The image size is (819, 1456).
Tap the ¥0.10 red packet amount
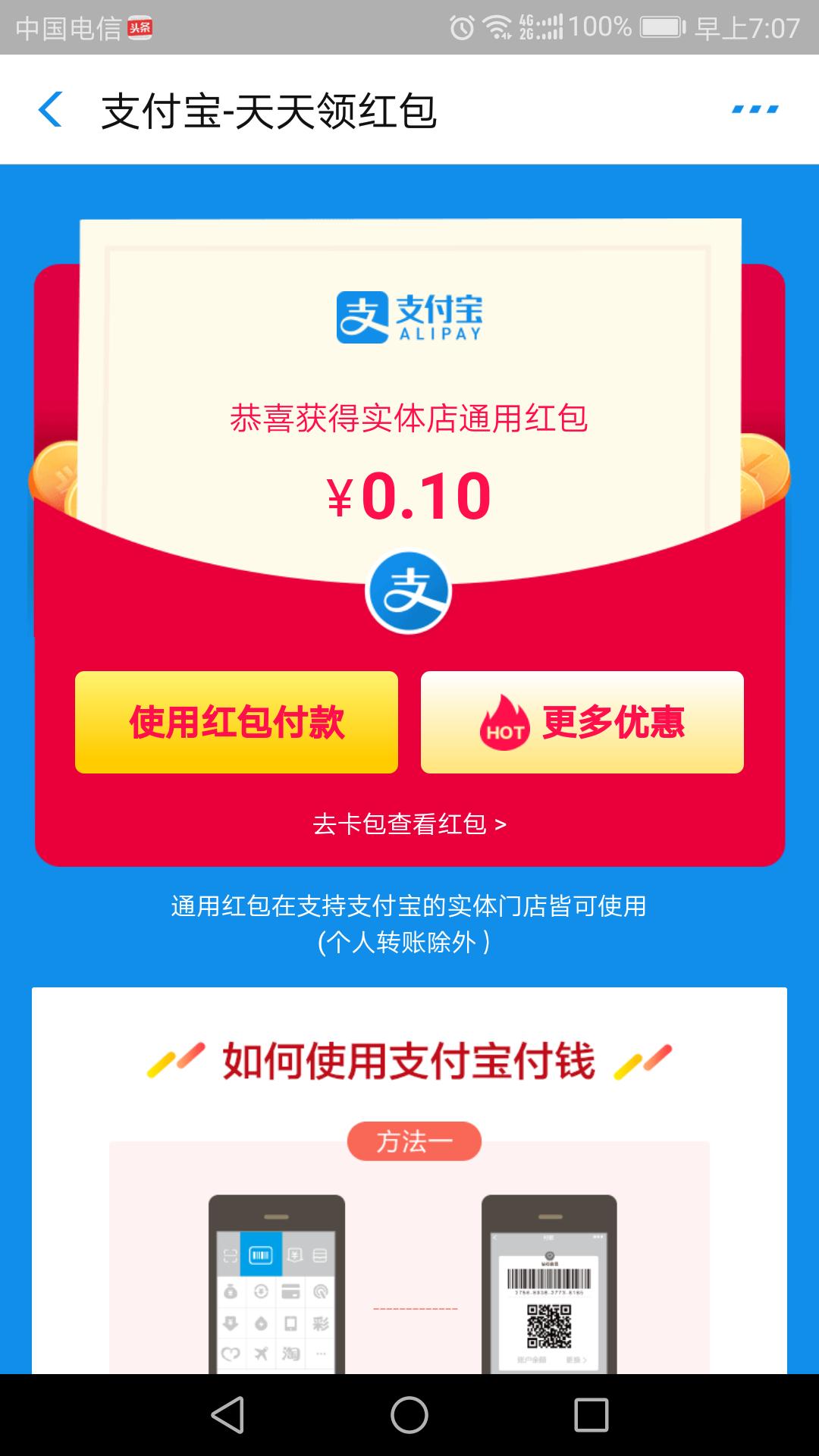coord(409,493)
